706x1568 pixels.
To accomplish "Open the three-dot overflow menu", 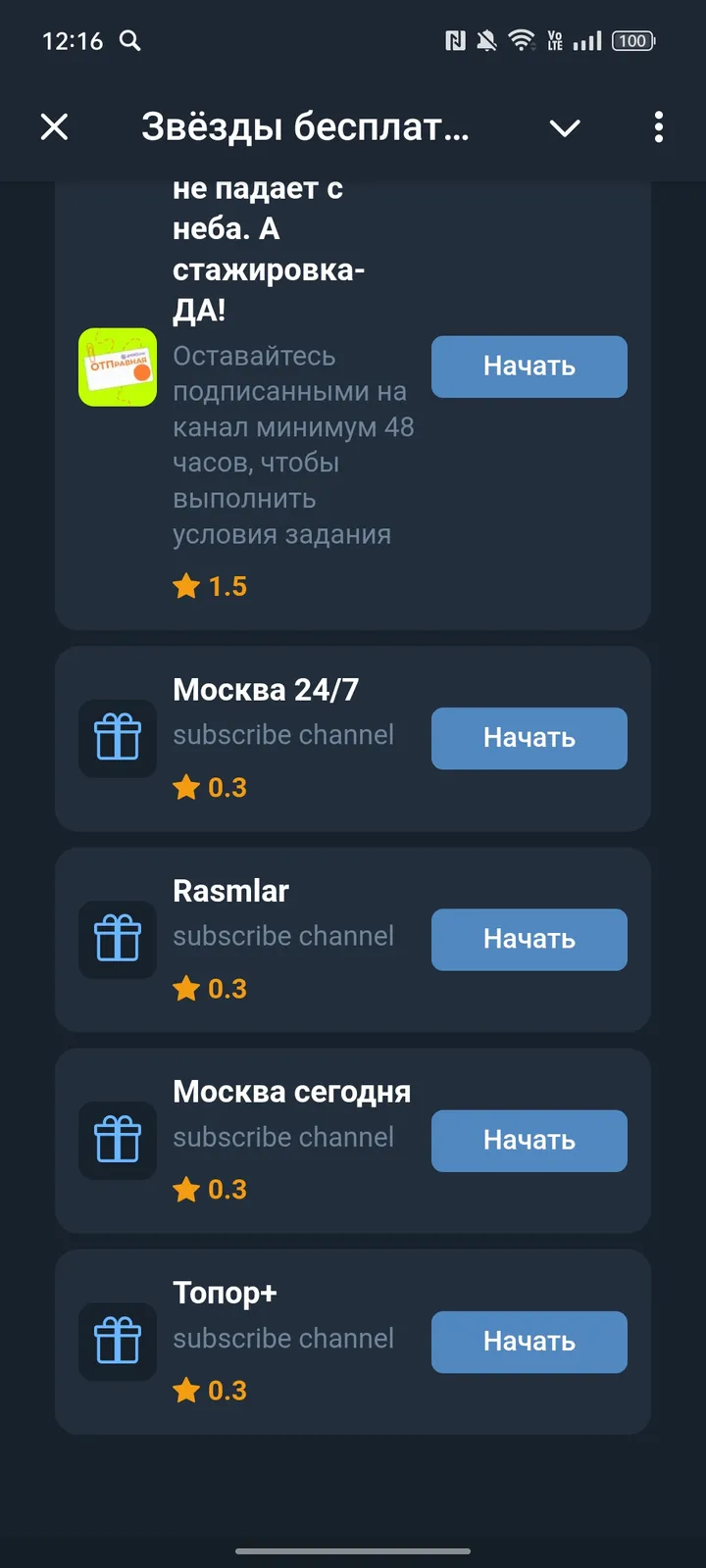I will [658, 127].
